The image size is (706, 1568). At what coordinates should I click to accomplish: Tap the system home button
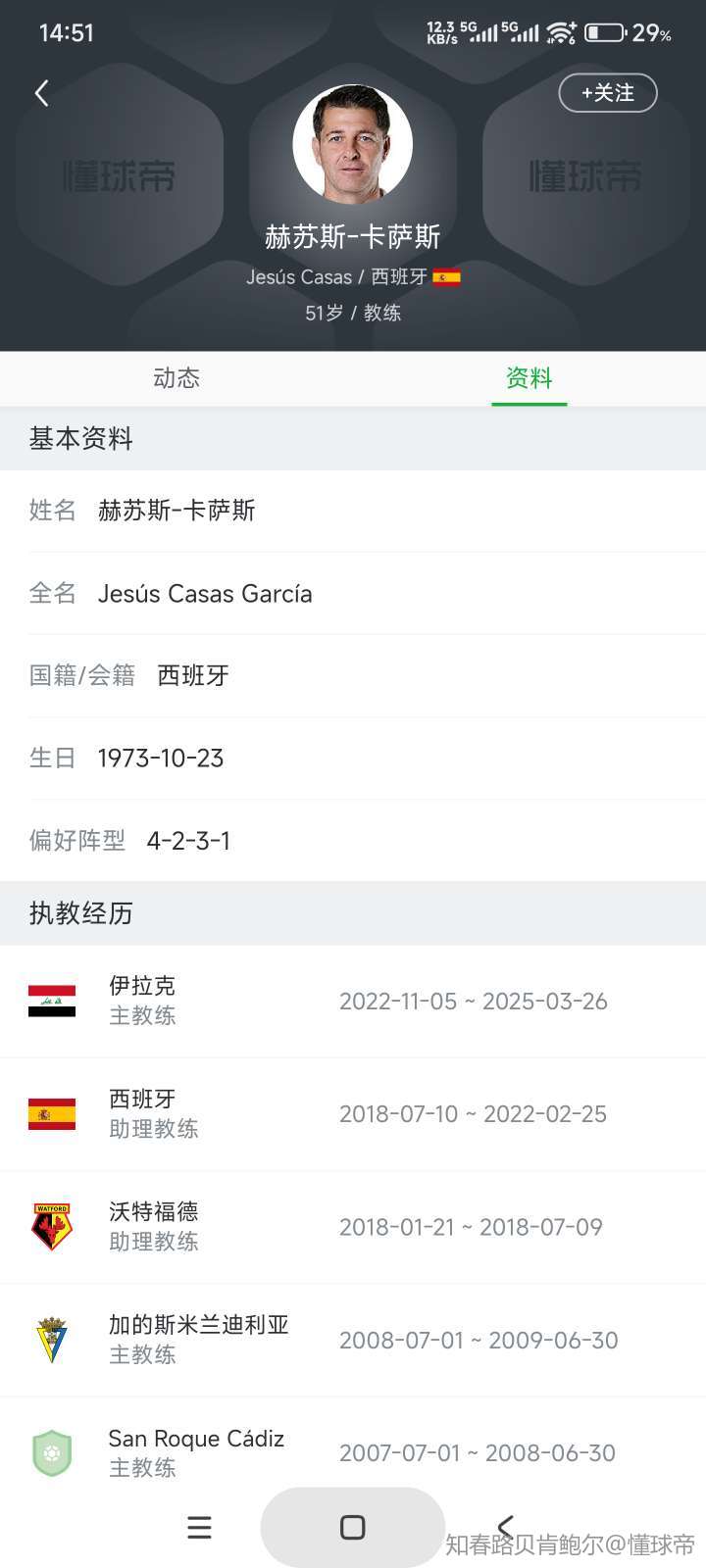click(353, 1527)
